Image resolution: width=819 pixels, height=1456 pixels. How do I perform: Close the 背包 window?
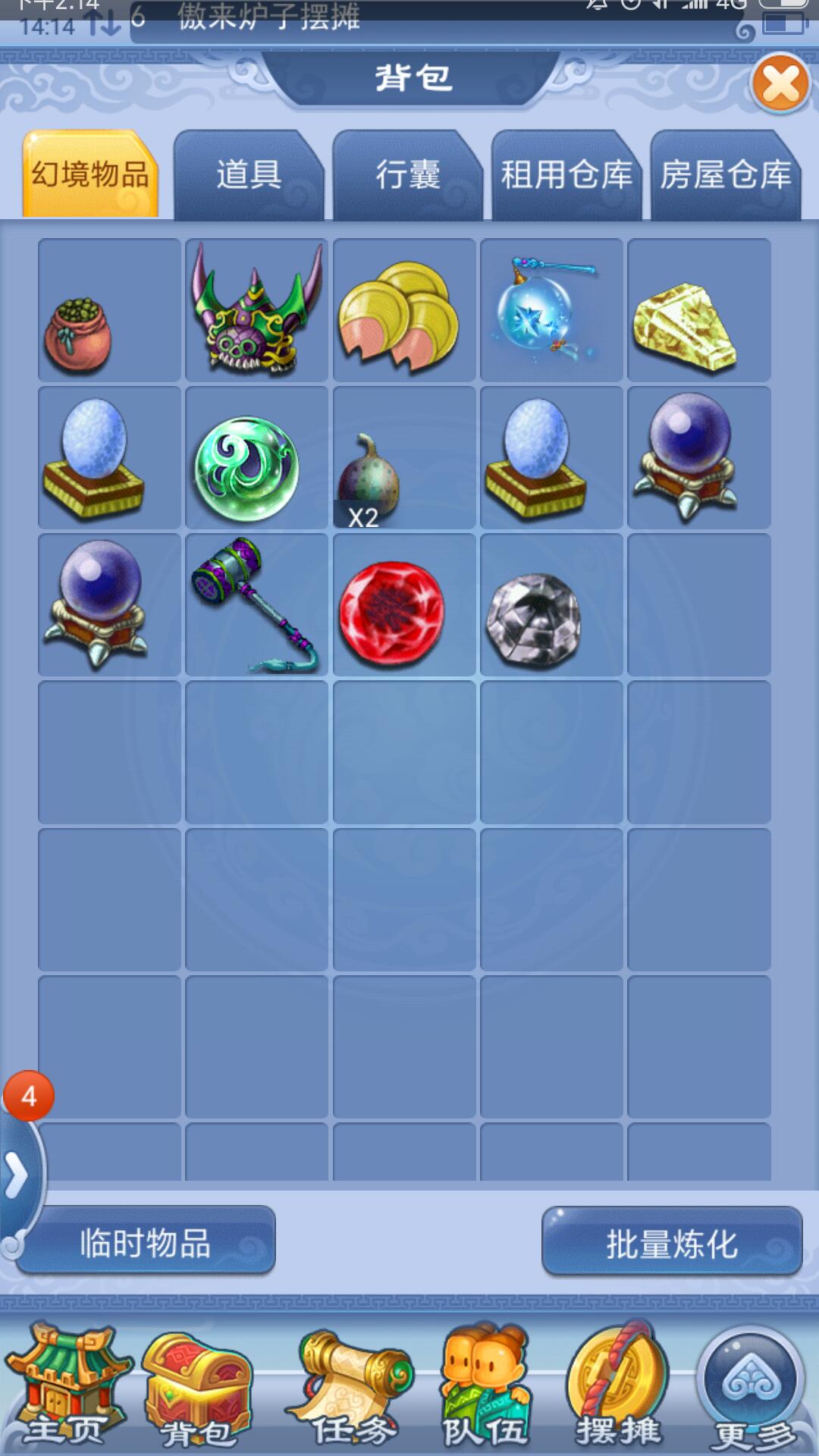coord(780,83)
